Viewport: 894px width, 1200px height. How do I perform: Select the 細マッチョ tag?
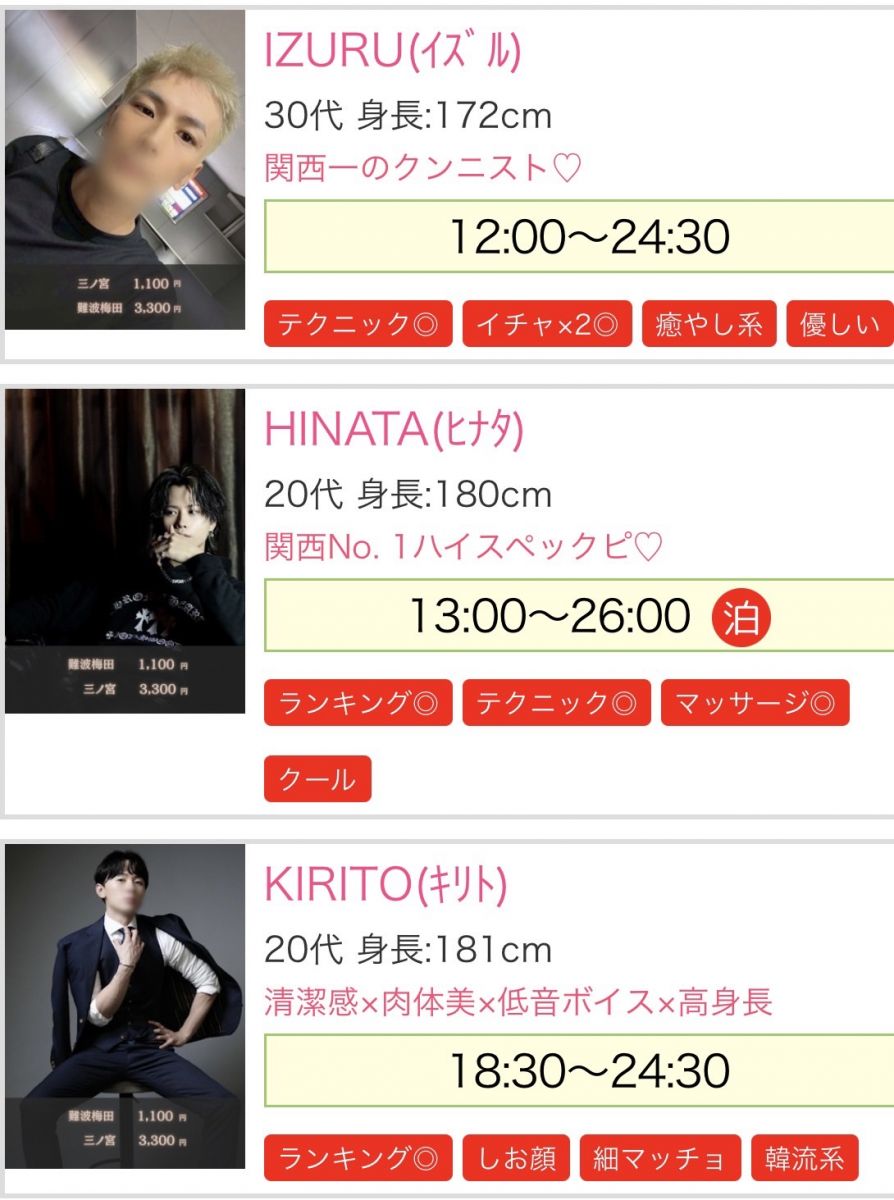(660, 1158)
